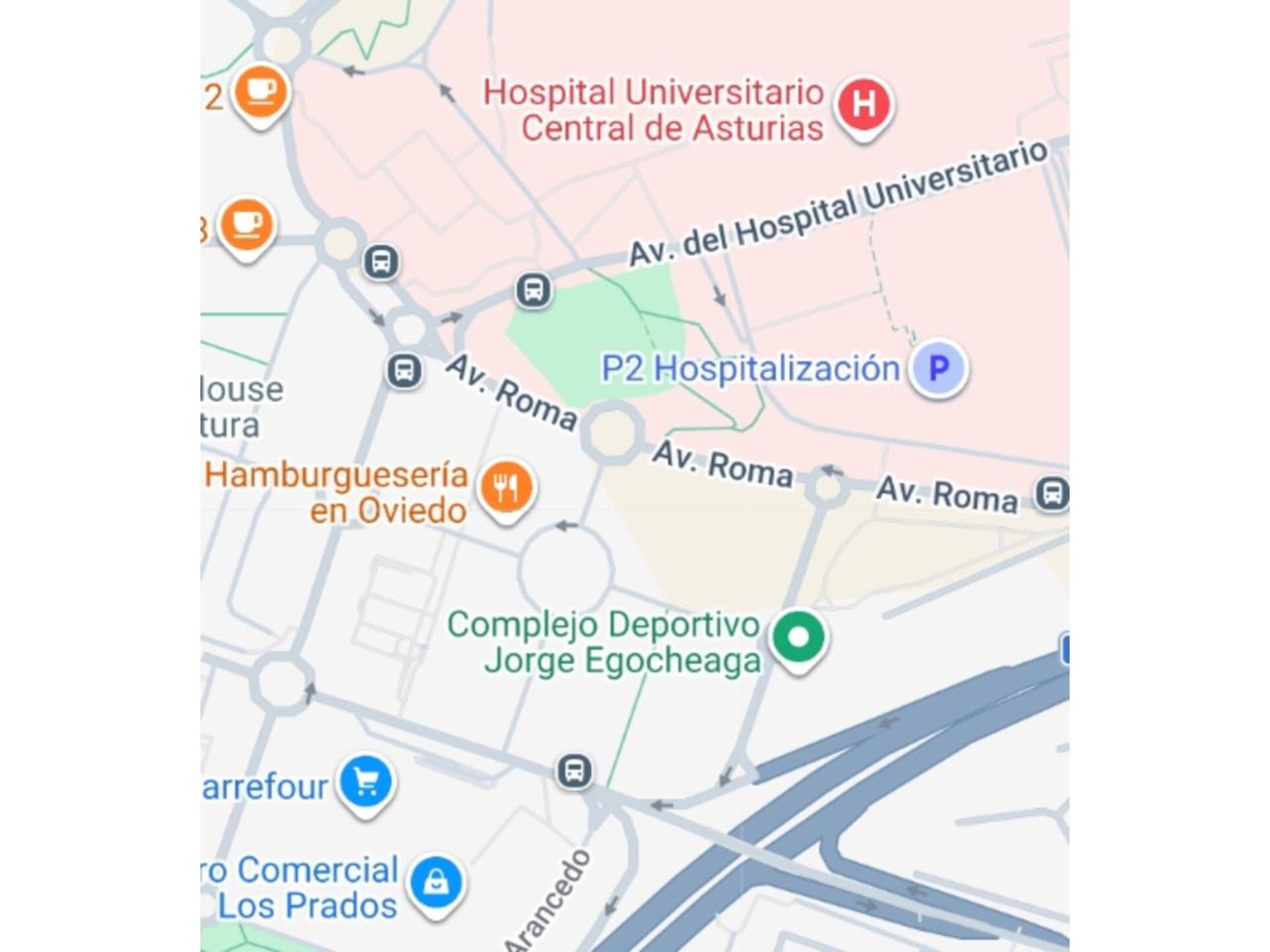Select the P2 Hospitalización parking marker
Image resolution: width=1270 pixels, height=952 pixels.
(938, 369)
